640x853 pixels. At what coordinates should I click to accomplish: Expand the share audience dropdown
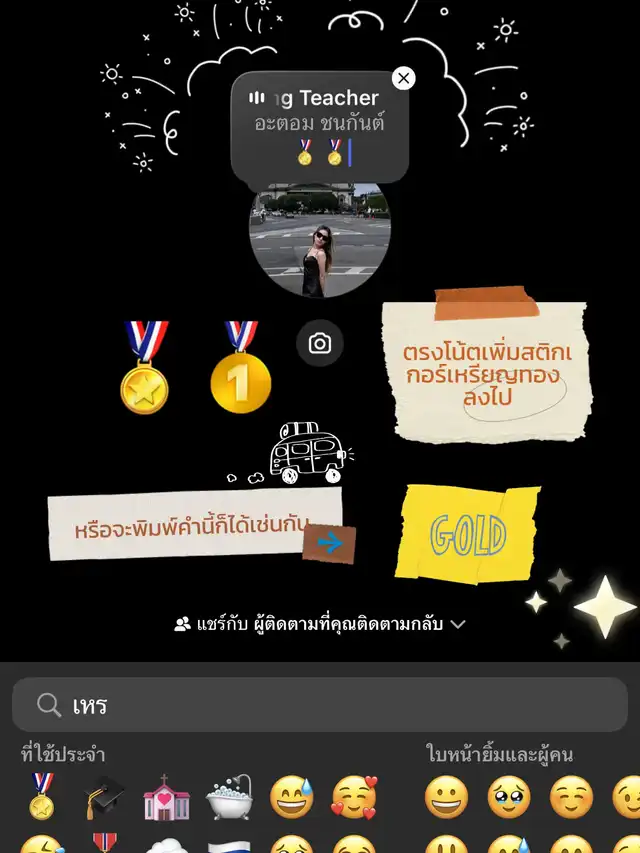tap(458, 624)
